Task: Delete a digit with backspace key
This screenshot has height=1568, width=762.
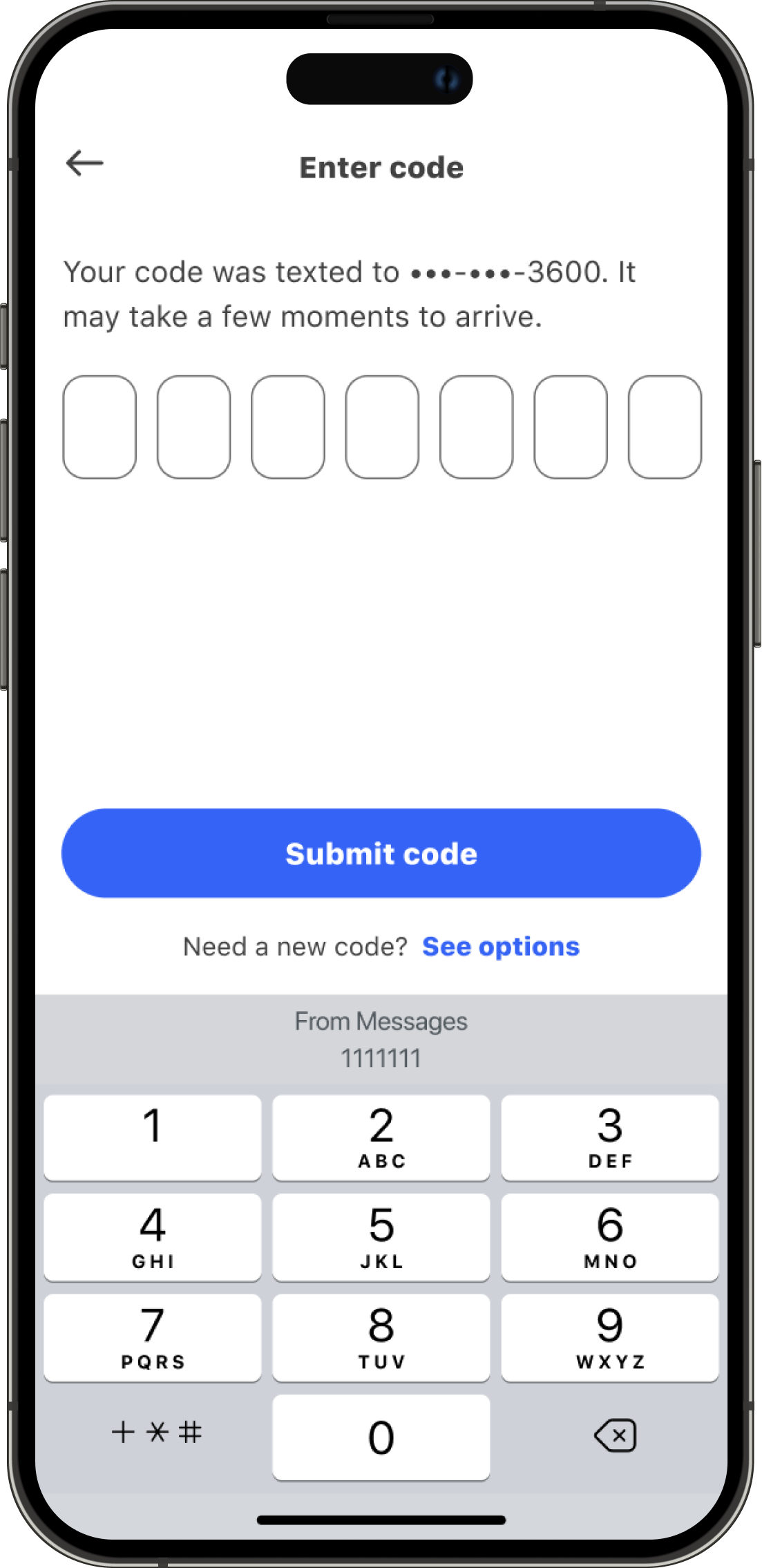Action: [x=615, y=1436]
